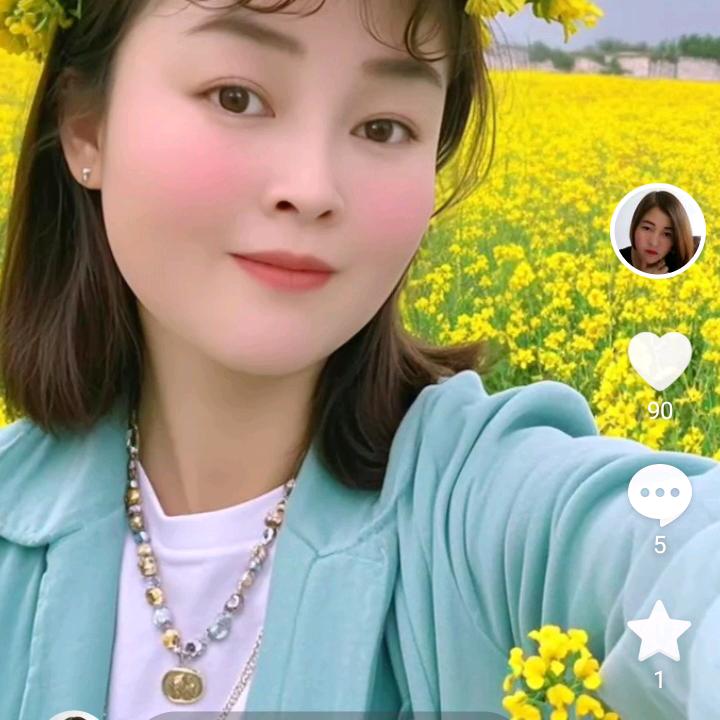Add the video to favorites with star
Viewport: 720px width, 720px height.
pos(659,632)
